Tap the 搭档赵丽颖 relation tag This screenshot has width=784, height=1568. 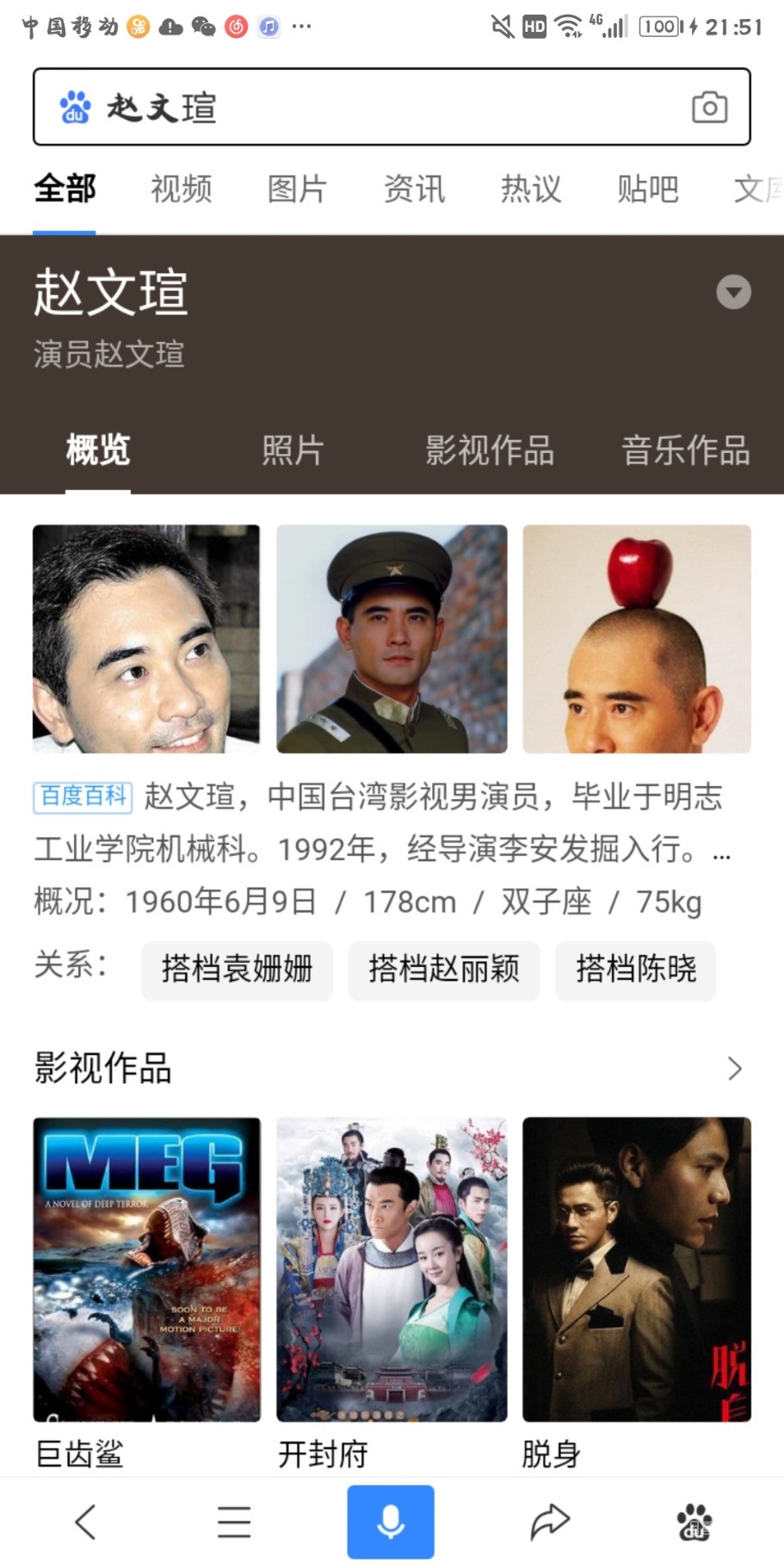[444, 970]
